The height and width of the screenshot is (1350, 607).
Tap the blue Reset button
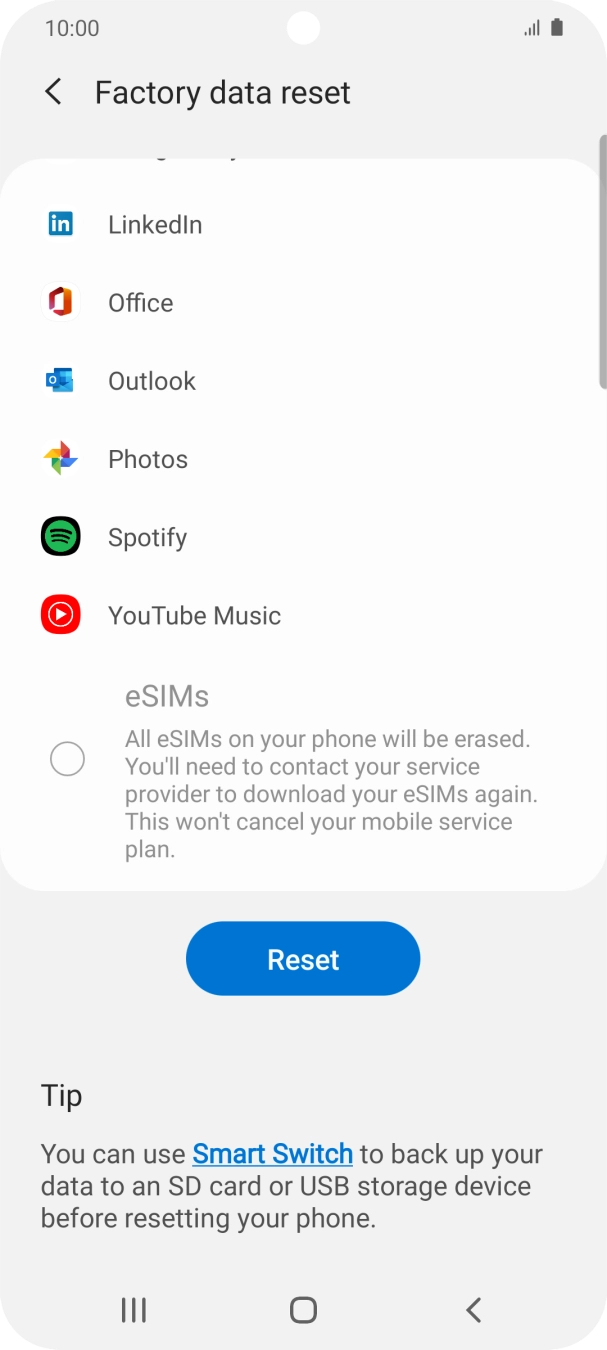point(303,959)
